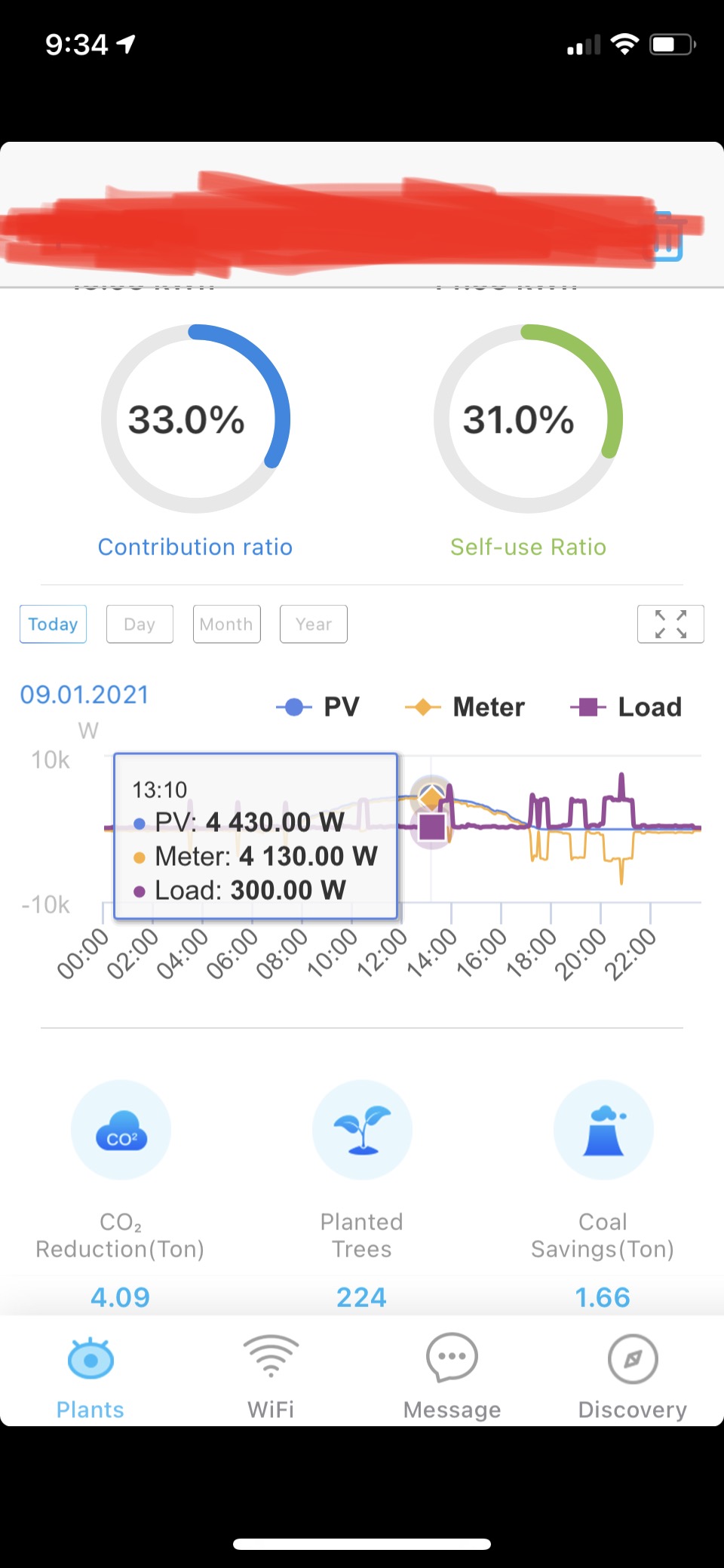
Task: Open the Discovery compass icon
Action: click(632, 1359)
